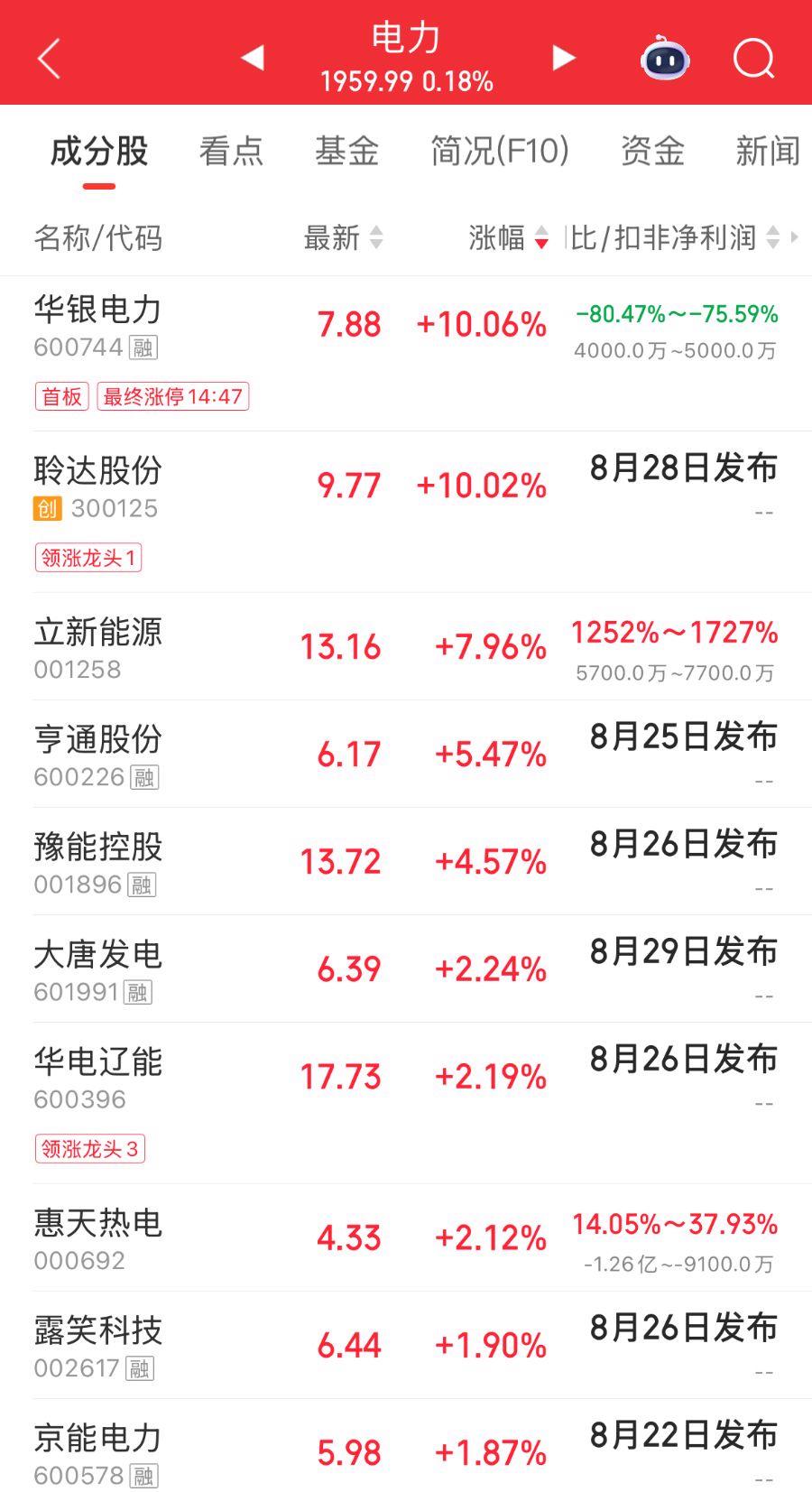
Task: Open stock 惠天热电 details
Action: (x=406, y=1237)
